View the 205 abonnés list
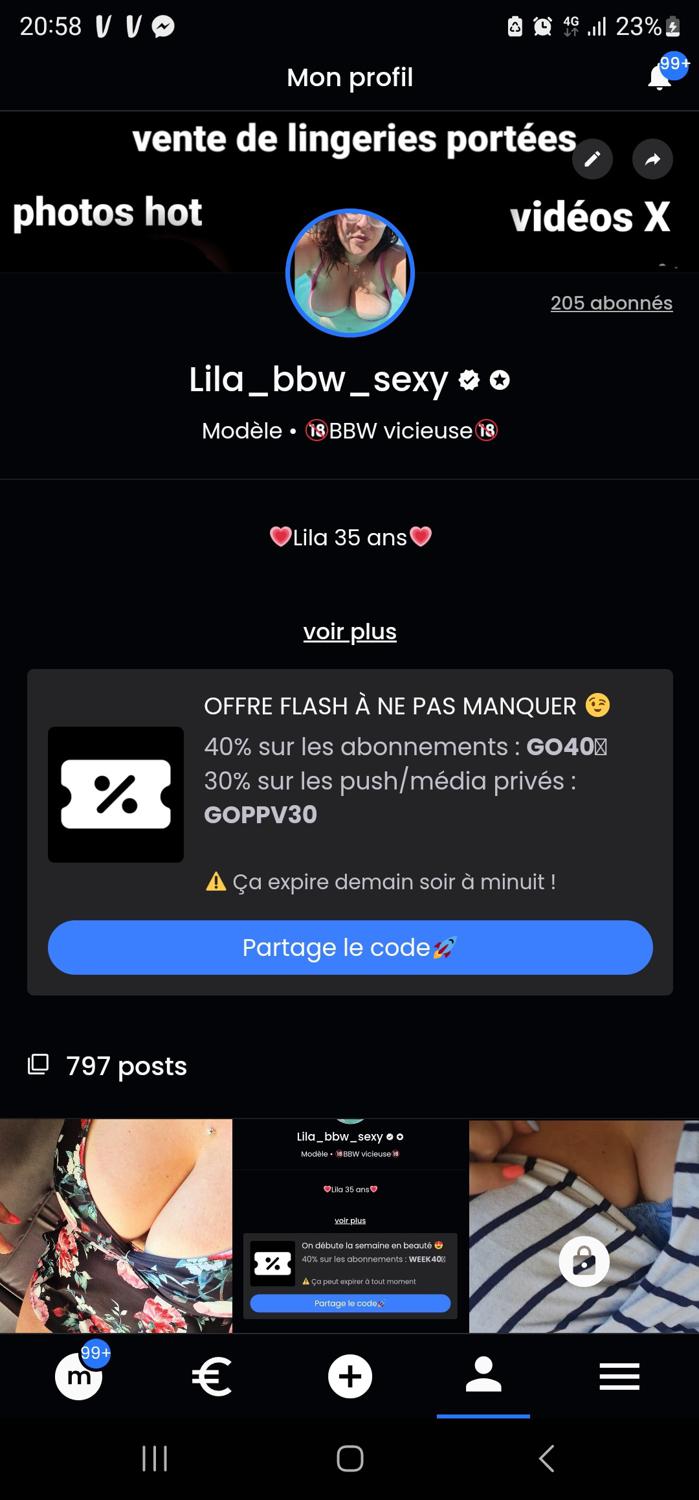 [611, 303]
